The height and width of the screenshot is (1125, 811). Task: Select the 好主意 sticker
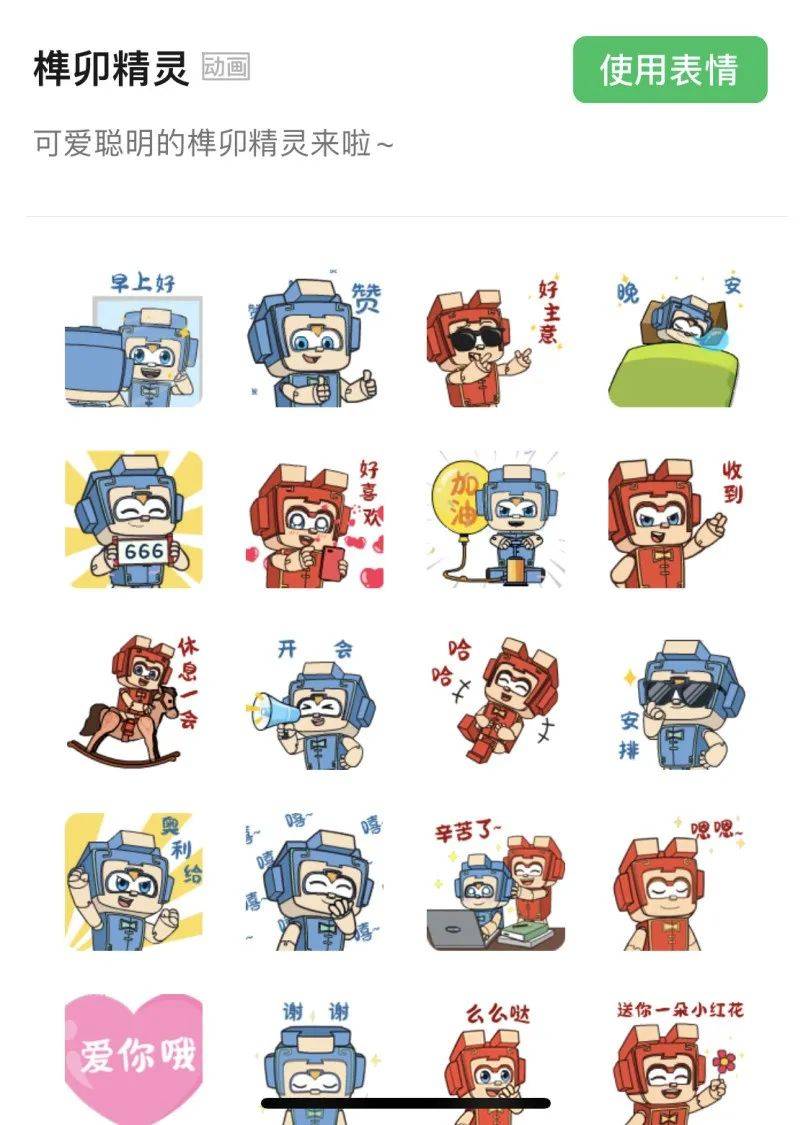[x=496, y=339]
